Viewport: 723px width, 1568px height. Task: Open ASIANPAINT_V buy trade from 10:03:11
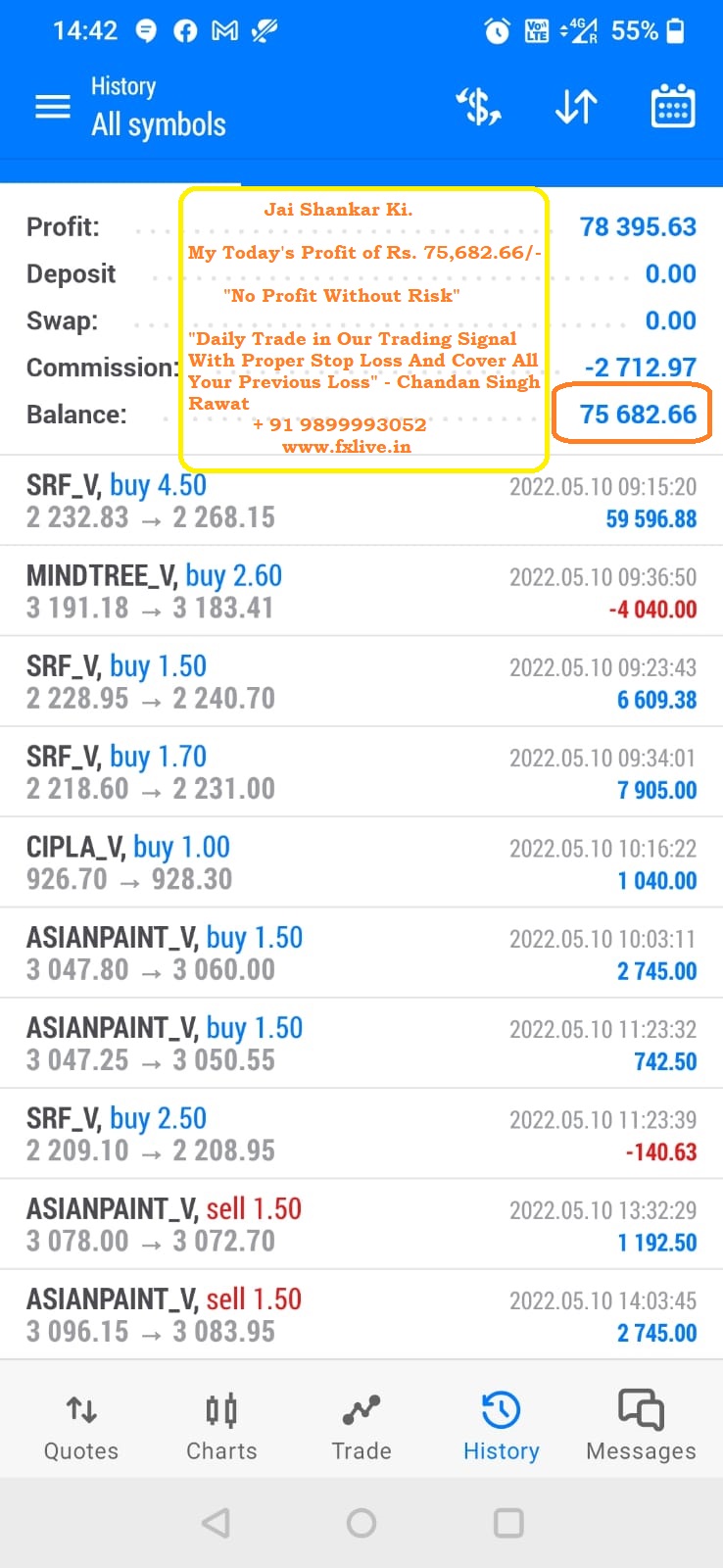[361, 953]
